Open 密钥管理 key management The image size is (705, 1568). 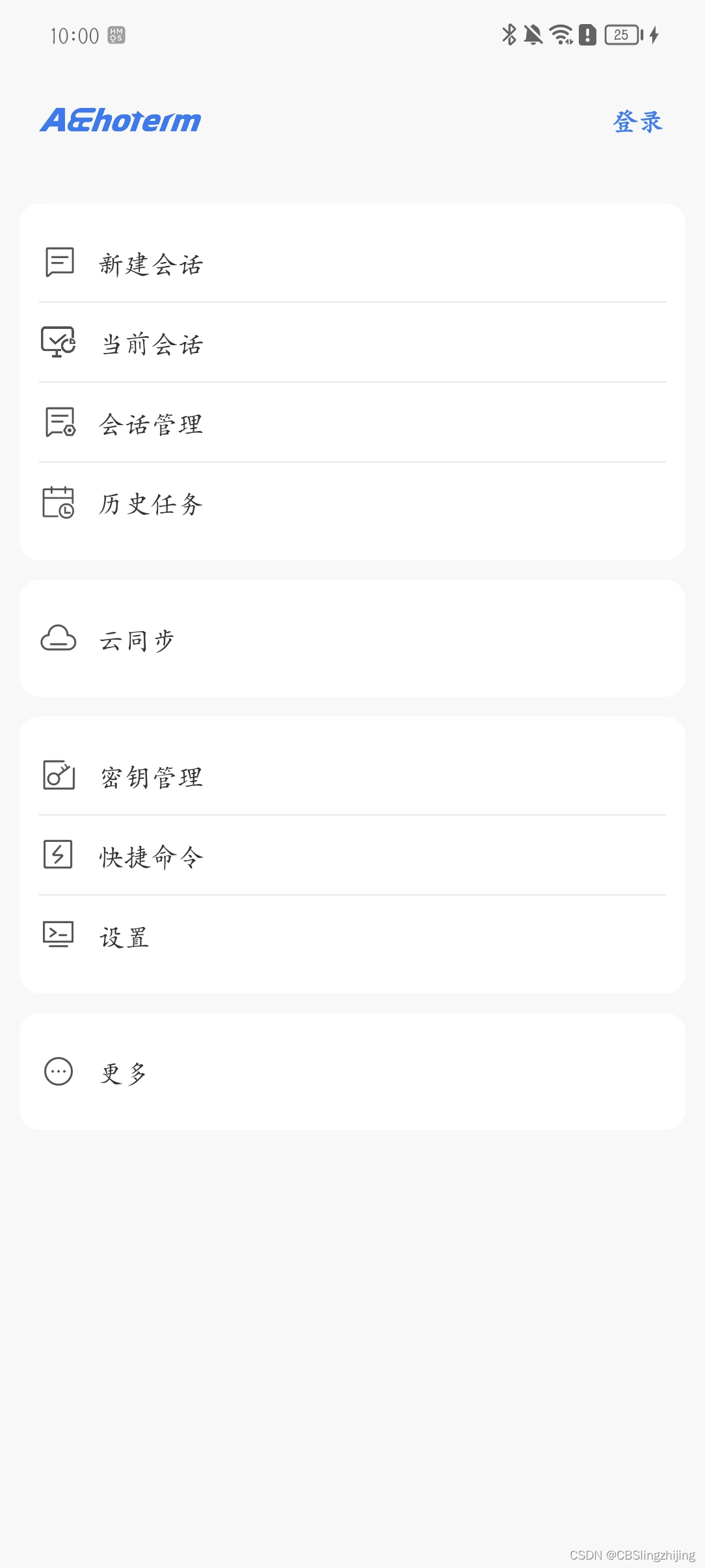(152, 777)
